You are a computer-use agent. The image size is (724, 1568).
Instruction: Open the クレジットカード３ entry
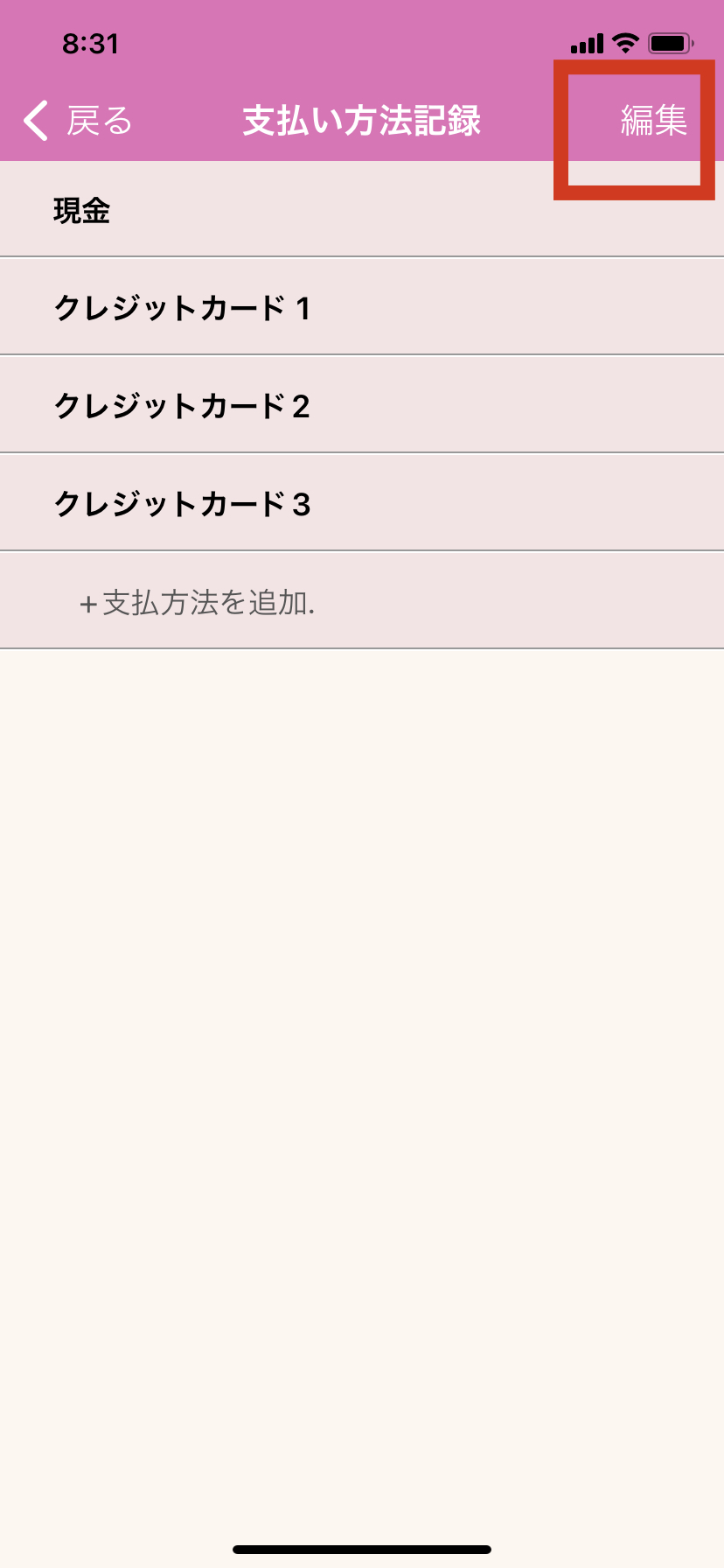click(x=362, y=504)
